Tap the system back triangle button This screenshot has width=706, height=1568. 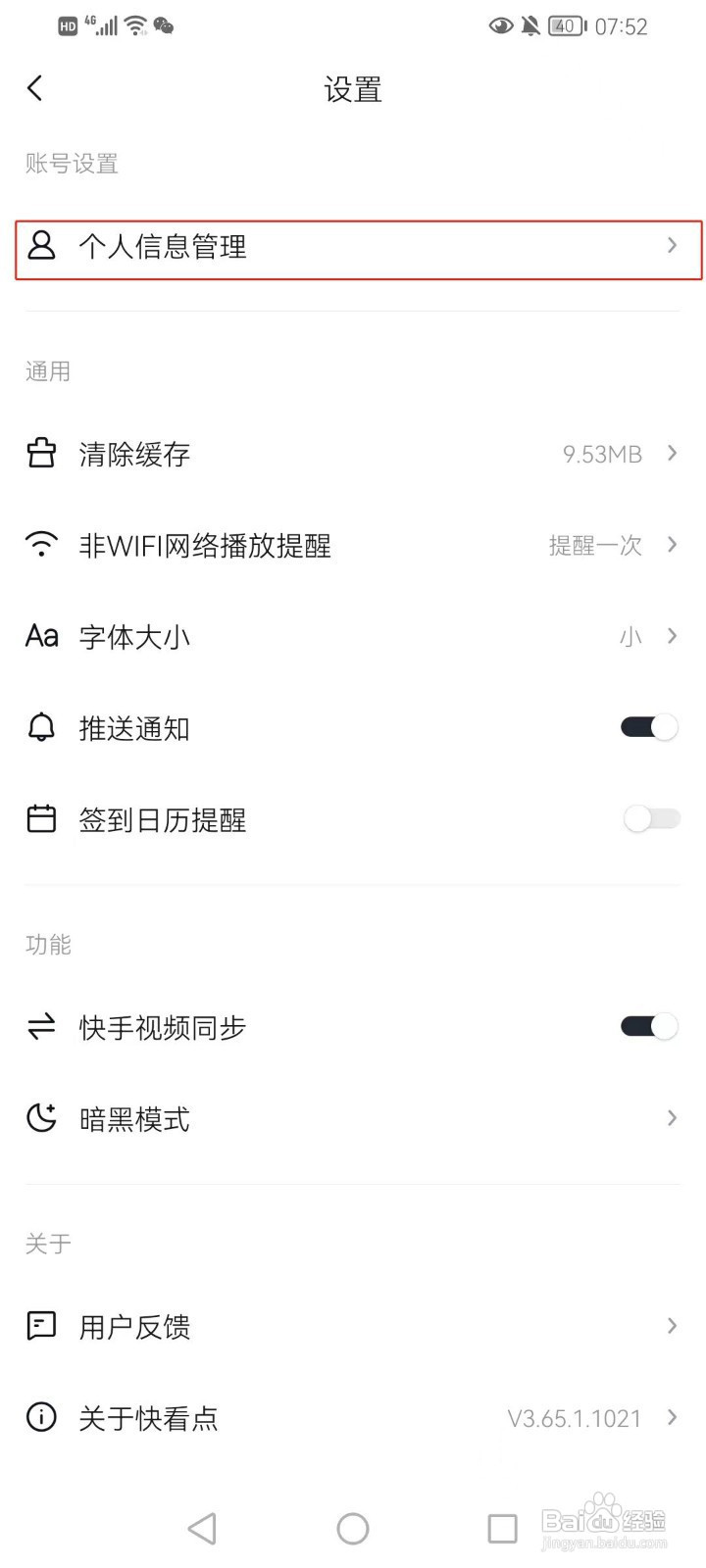[202, 1529]
